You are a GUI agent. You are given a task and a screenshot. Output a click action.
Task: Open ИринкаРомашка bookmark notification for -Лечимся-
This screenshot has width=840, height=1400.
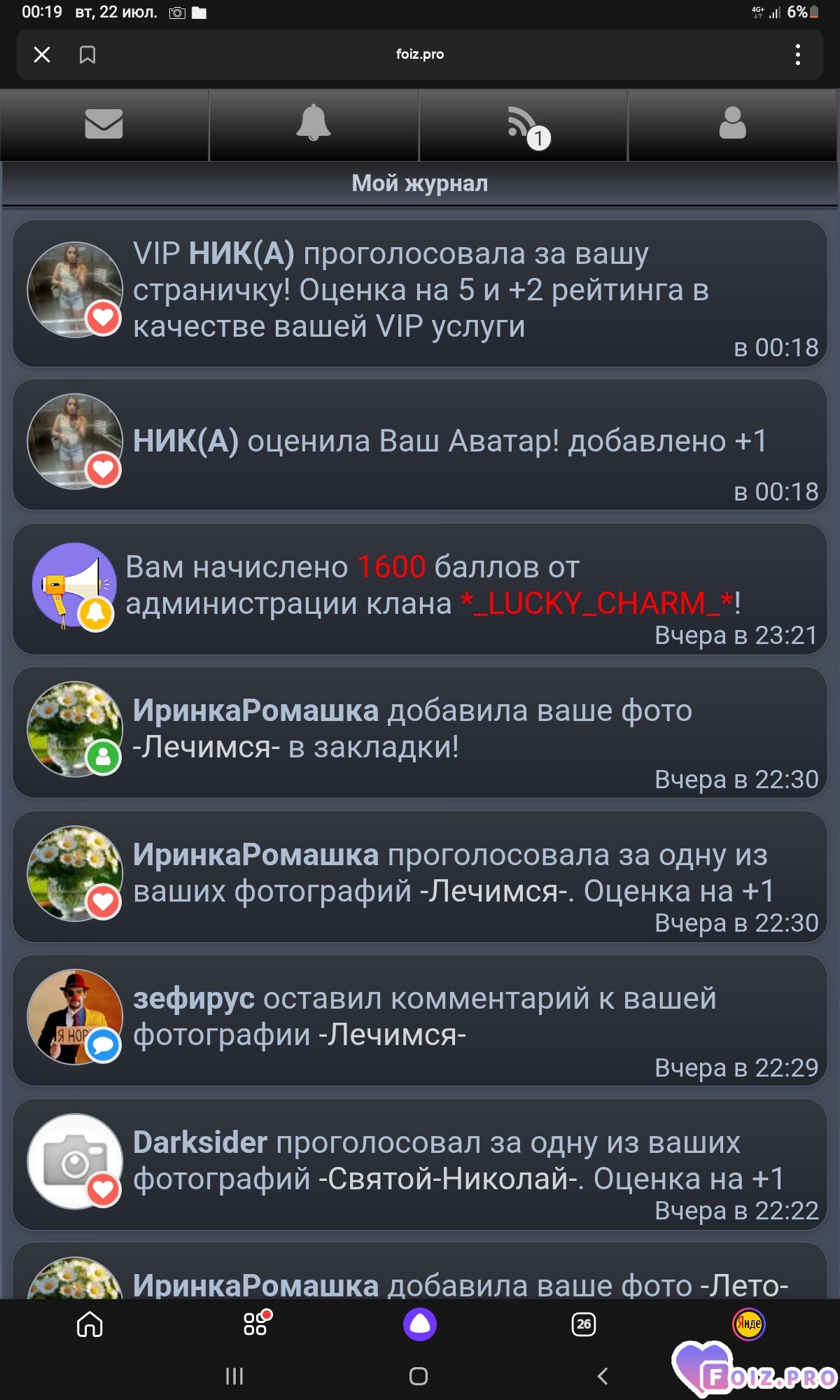420,733
